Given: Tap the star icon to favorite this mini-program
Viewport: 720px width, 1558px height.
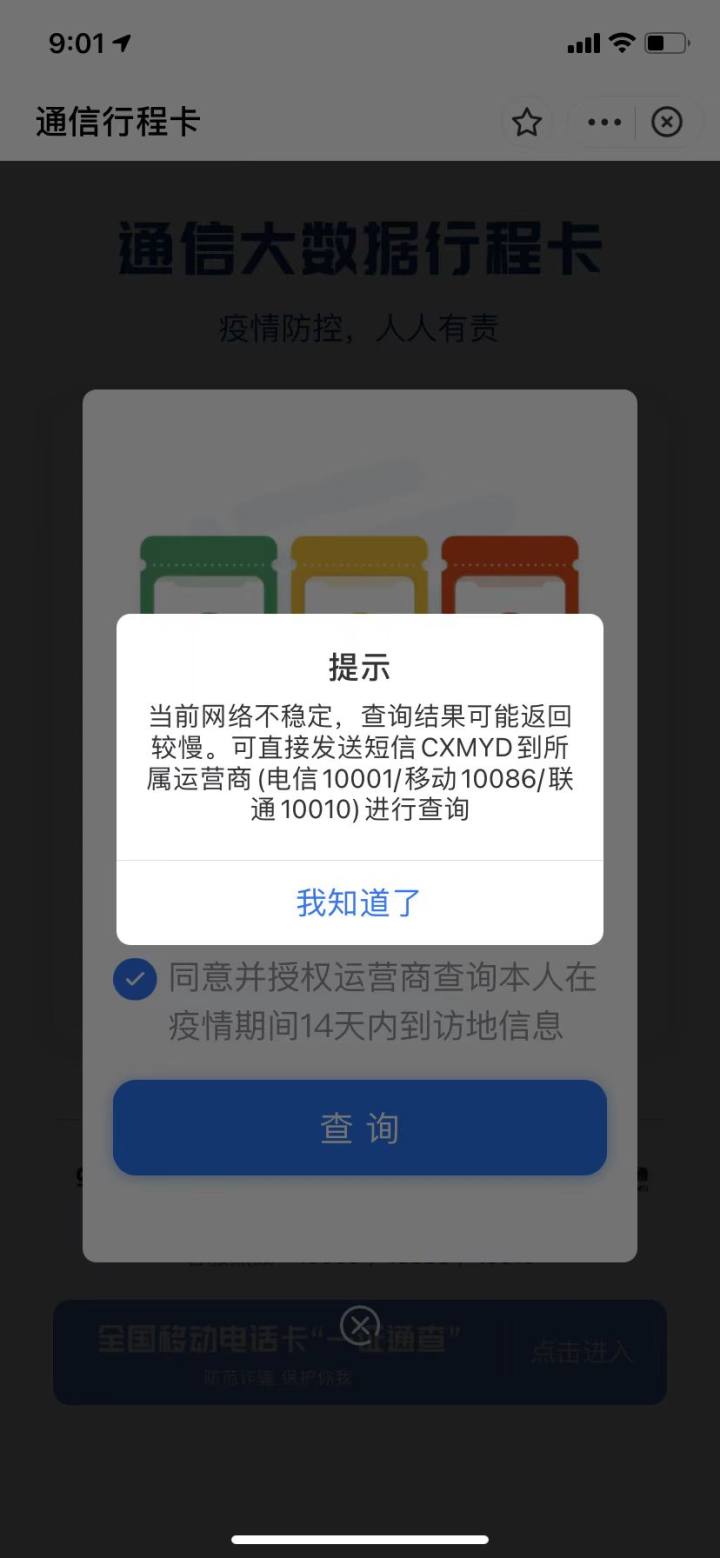Looking at the screenshot, I should coord(527,121).
